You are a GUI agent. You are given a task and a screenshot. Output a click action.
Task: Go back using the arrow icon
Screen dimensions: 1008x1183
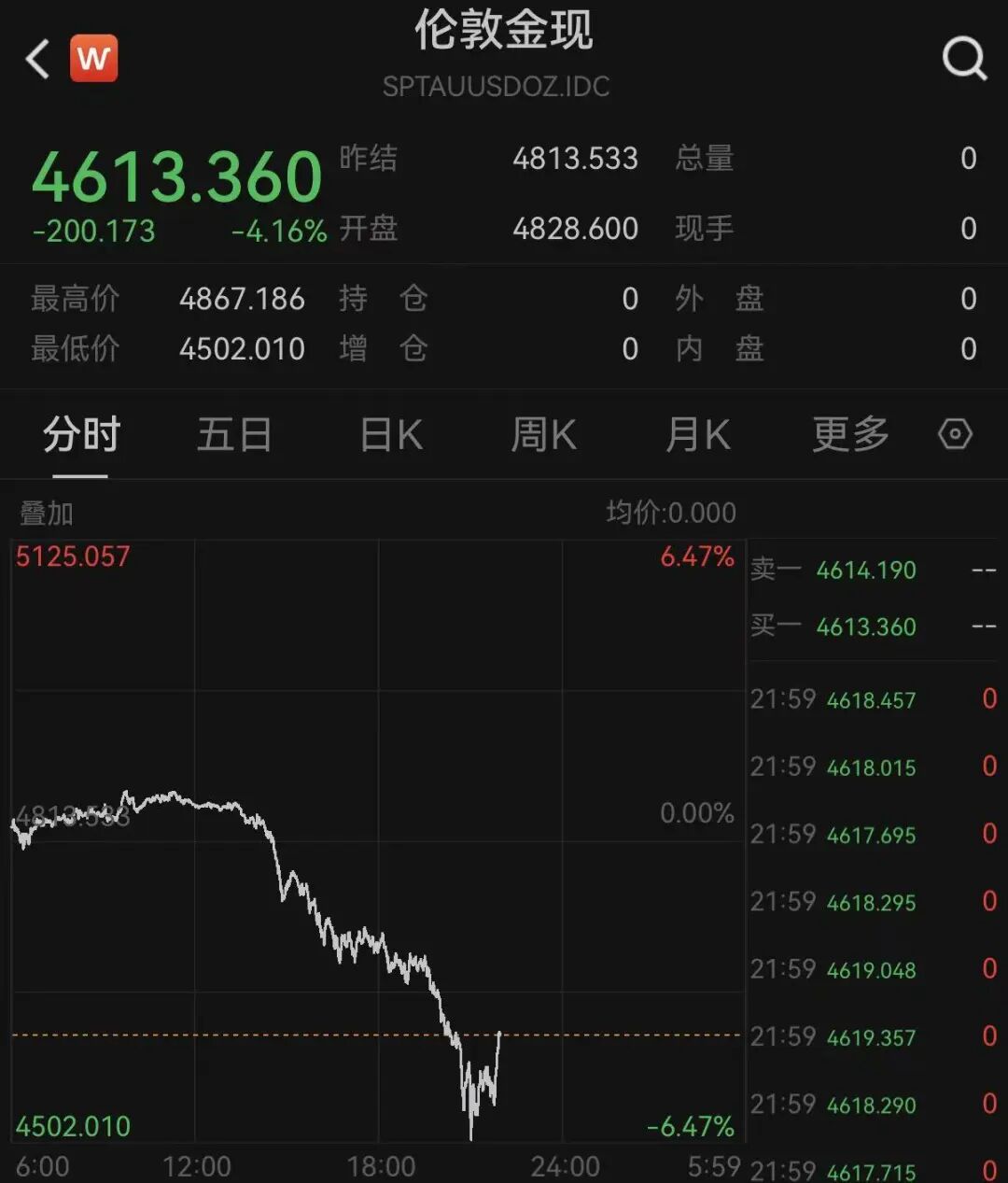click(37, 60)
